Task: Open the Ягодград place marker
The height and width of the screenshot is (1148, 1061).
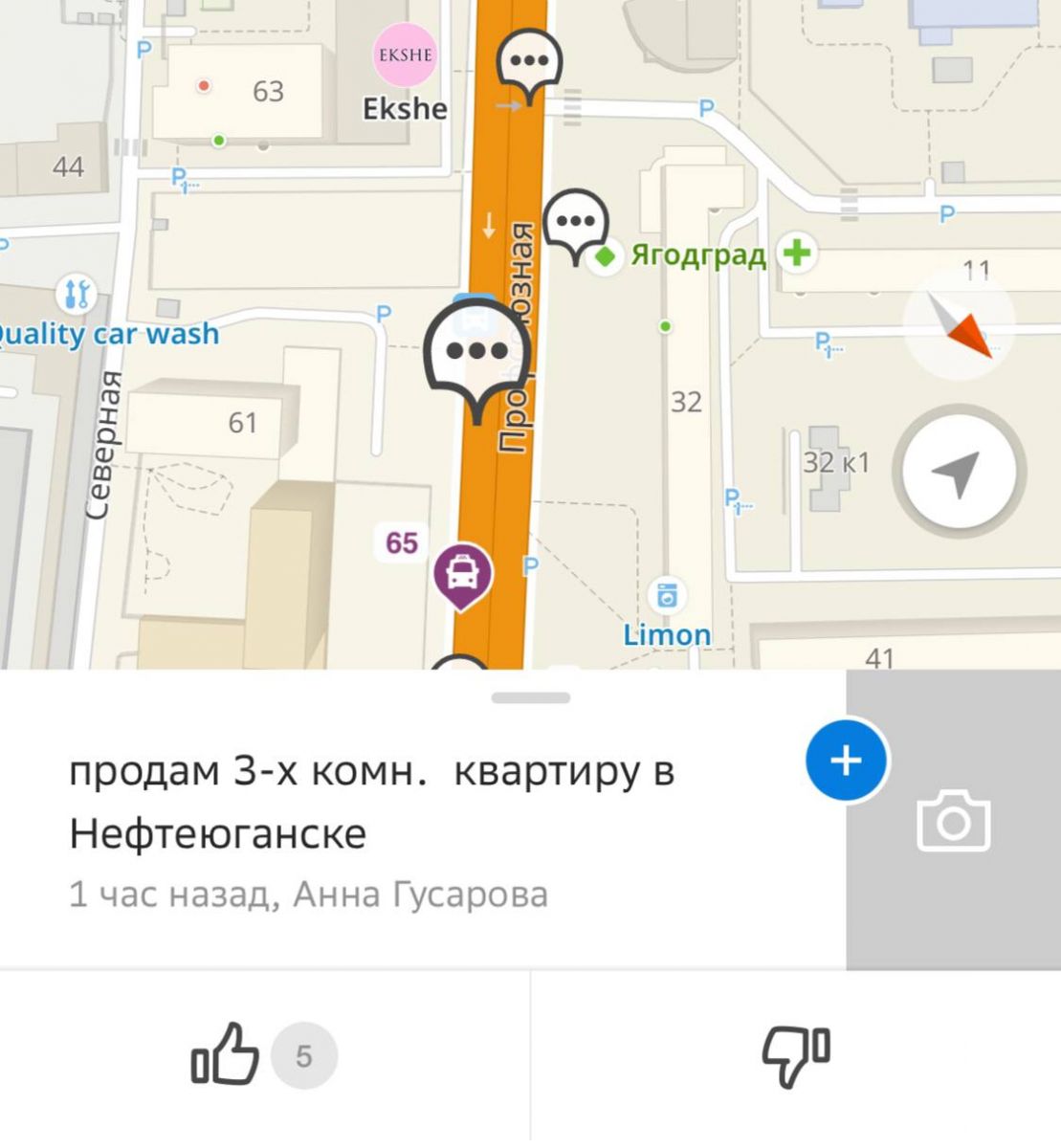Action: [x=605, y=256]
